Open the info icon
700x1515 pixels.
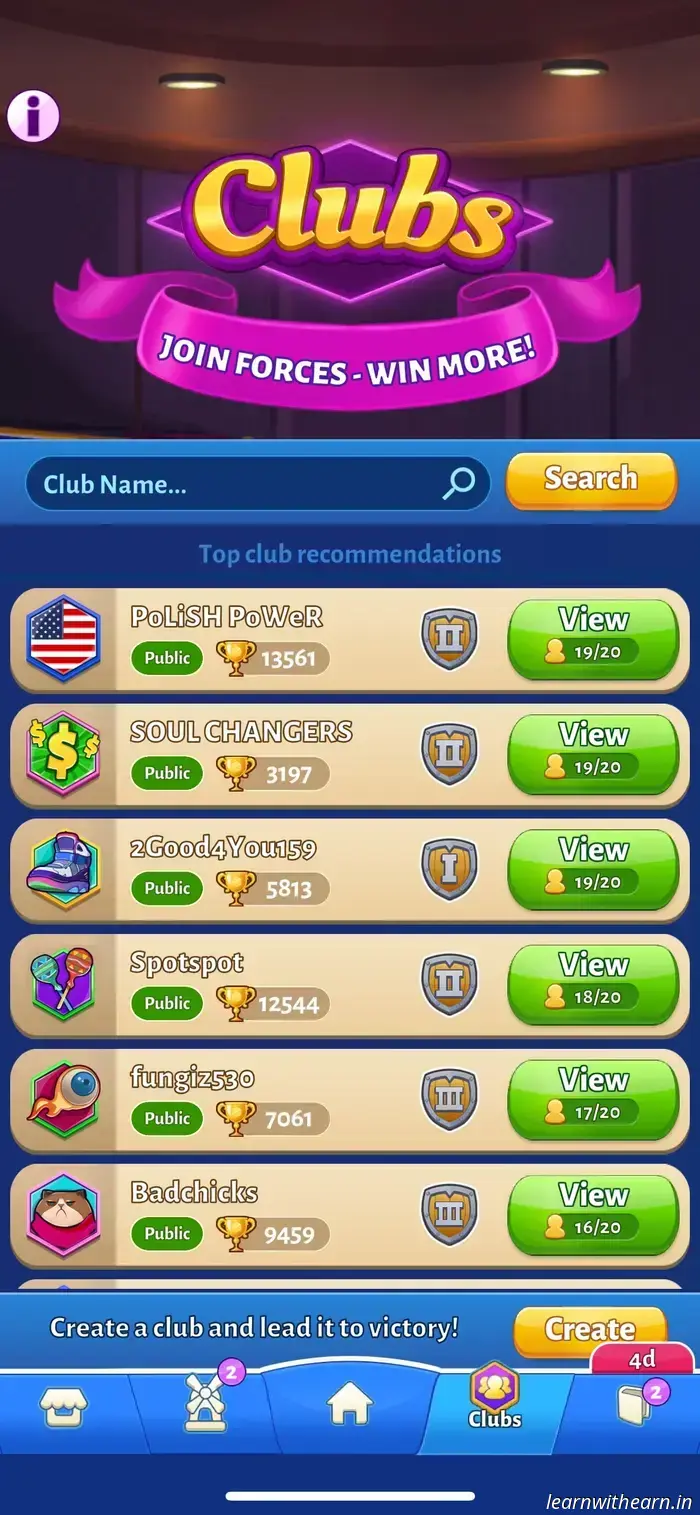tap(33, 118)
